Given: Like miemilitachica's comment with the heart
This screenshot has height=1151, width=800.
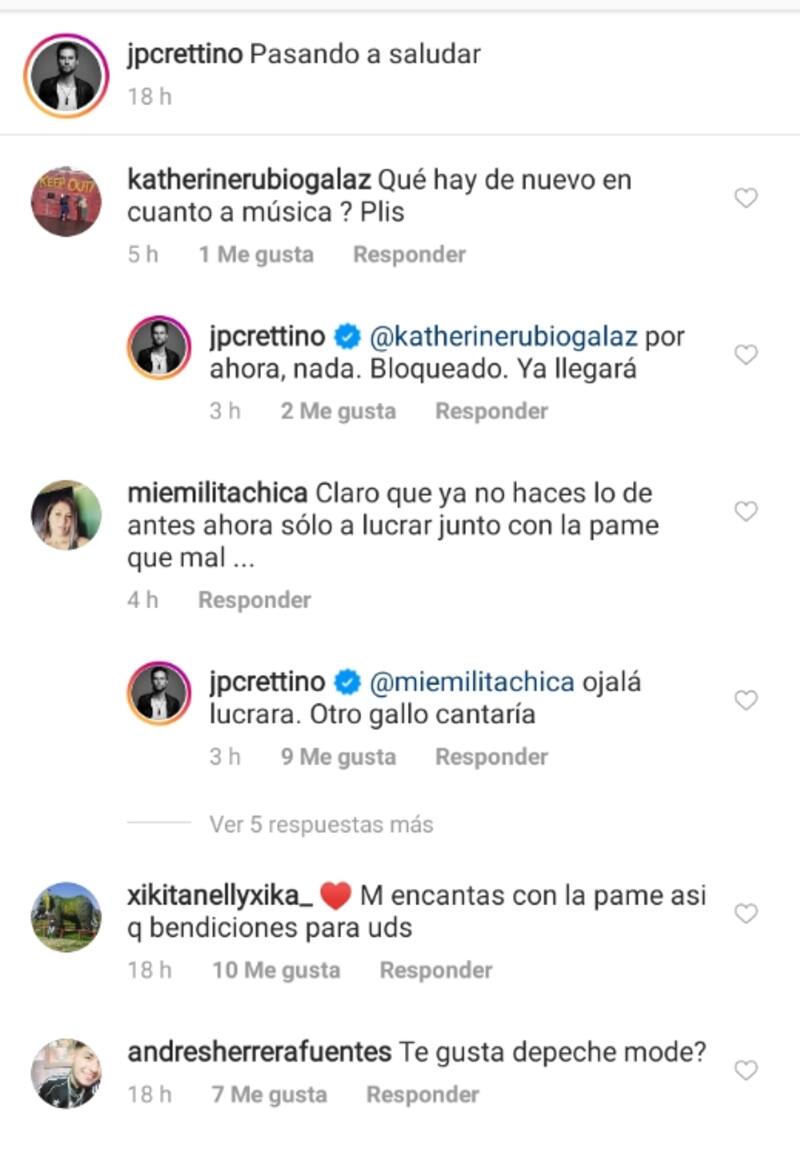Looking at the screenshot, I should pyautogui.click(x=746, y=511).
